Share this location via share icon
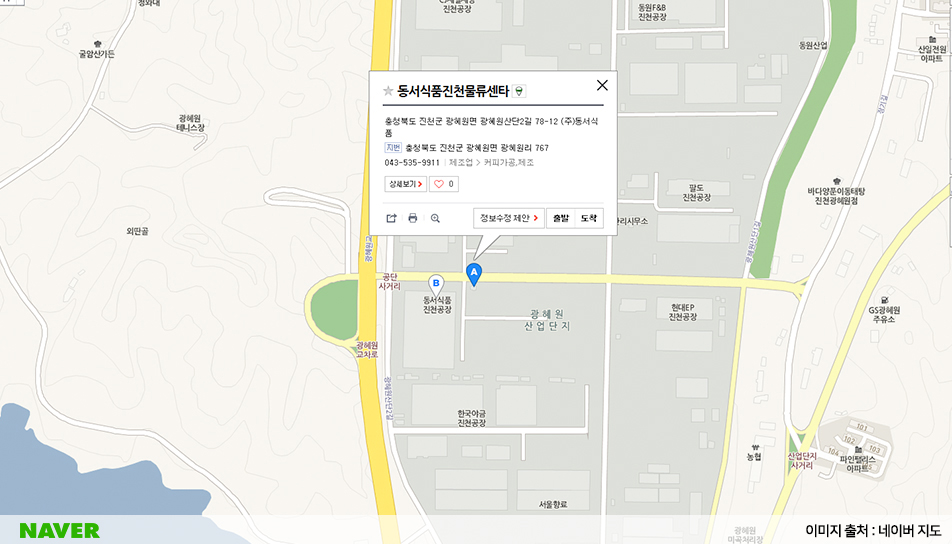 click(x=391, y=218)
